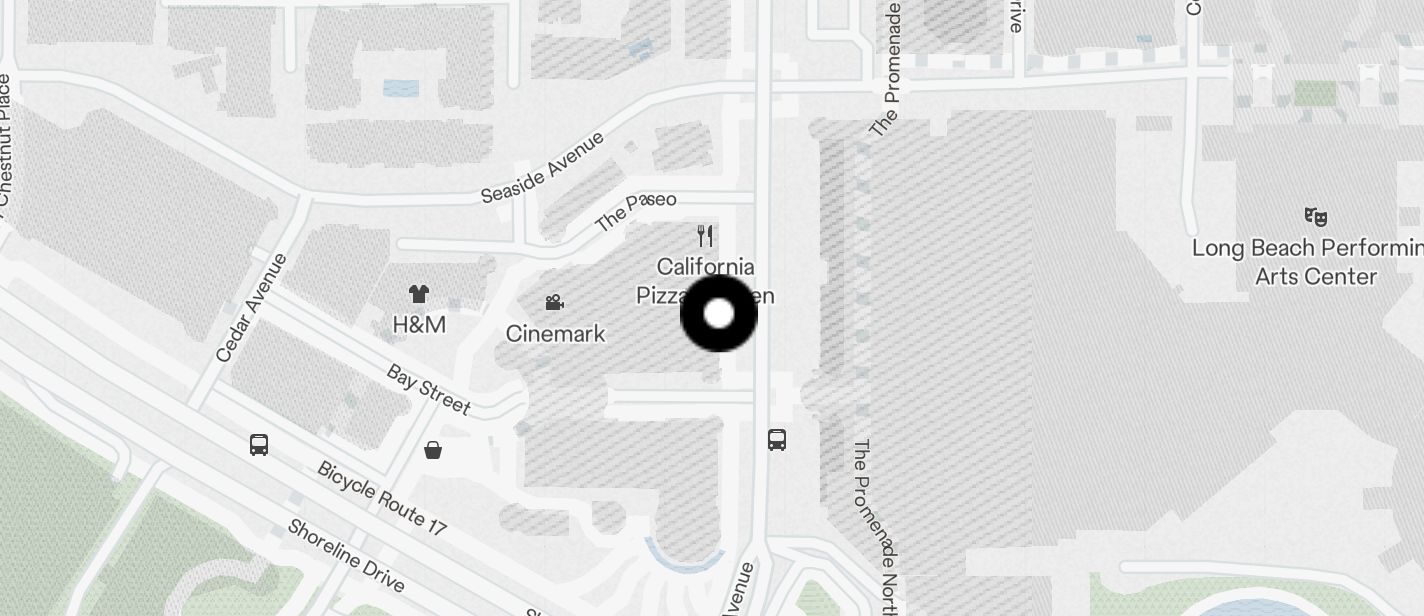Tap the bus stop icon near Cedar Avenue

coord(259,444)
